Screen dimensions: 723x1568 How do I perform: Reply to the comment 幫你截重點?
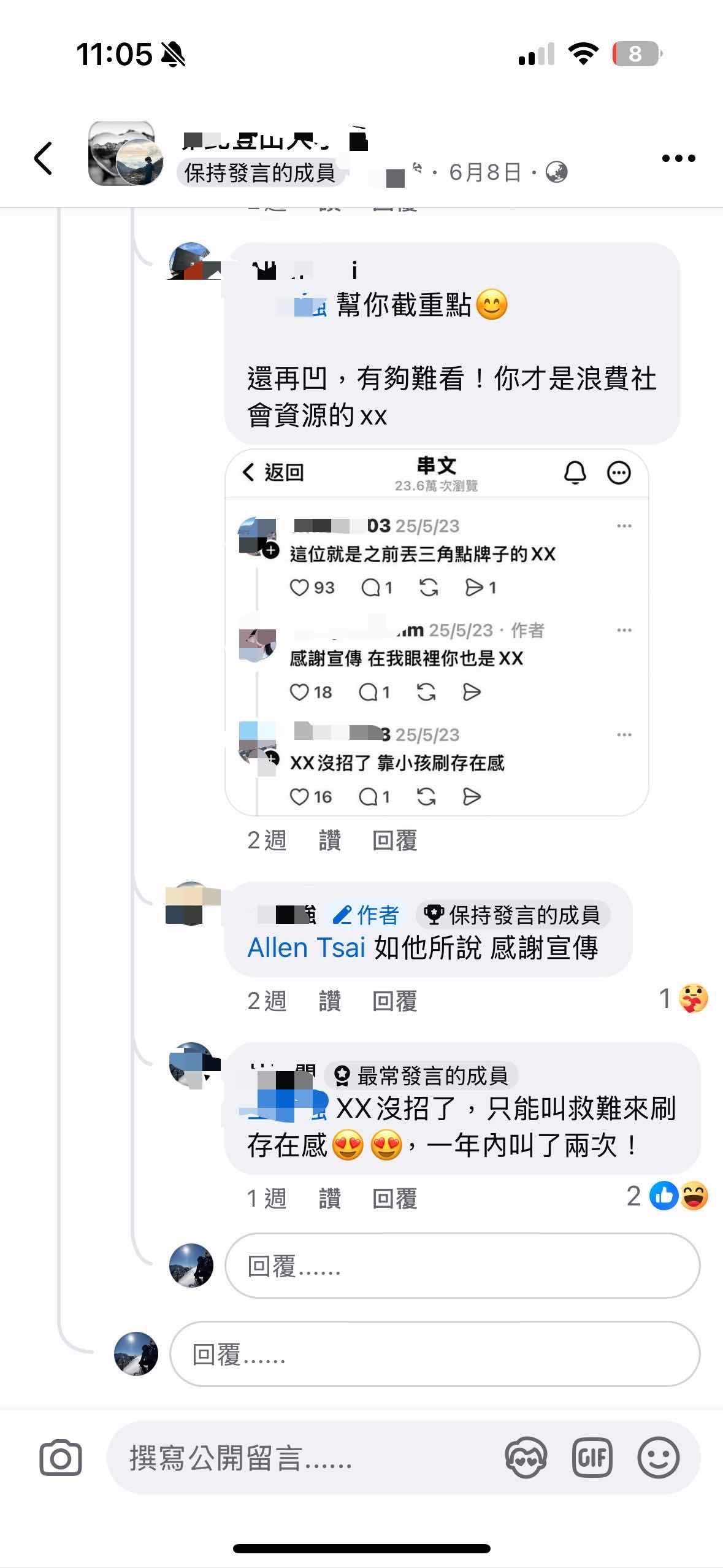pos(394,840)
